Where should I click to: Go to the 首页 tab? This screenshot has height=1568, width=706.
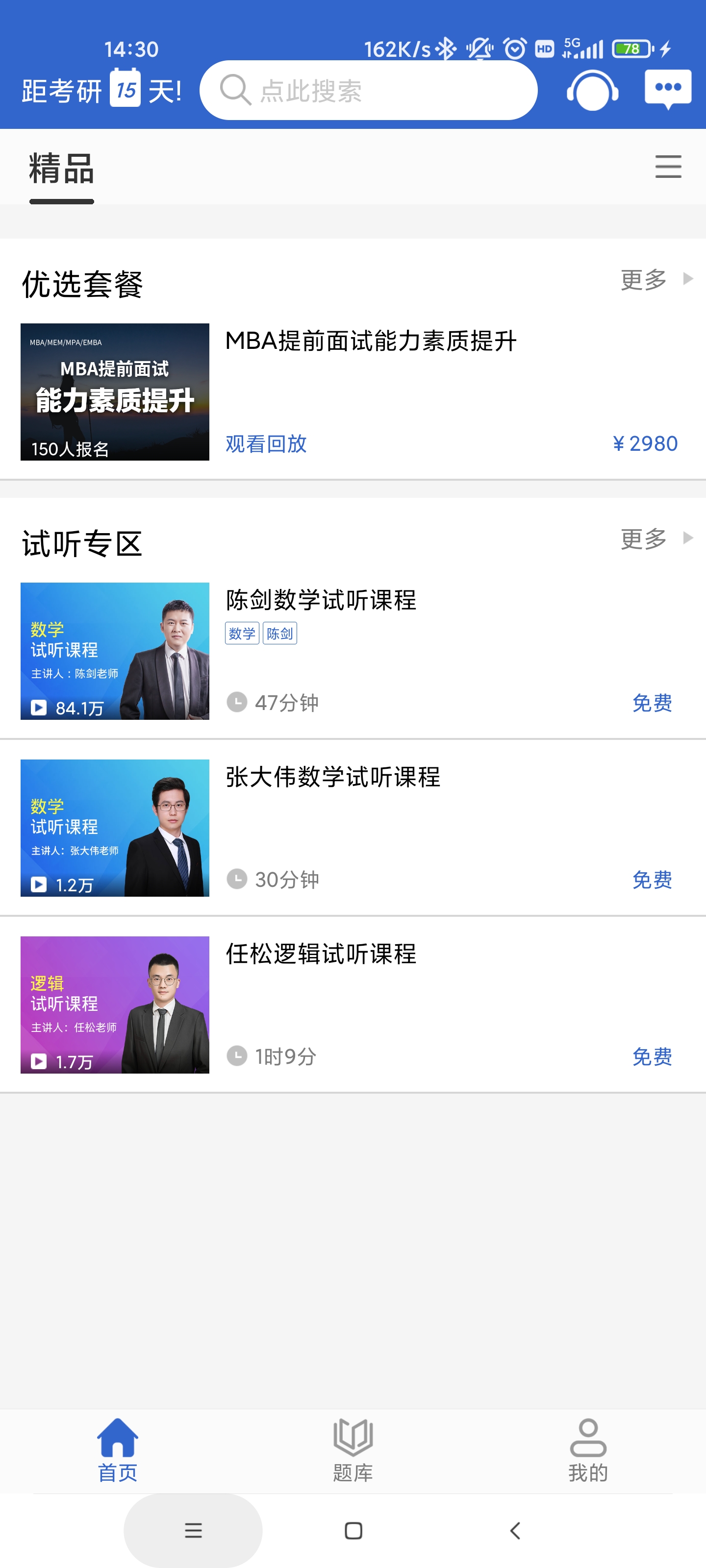[x=118, y=1450]
